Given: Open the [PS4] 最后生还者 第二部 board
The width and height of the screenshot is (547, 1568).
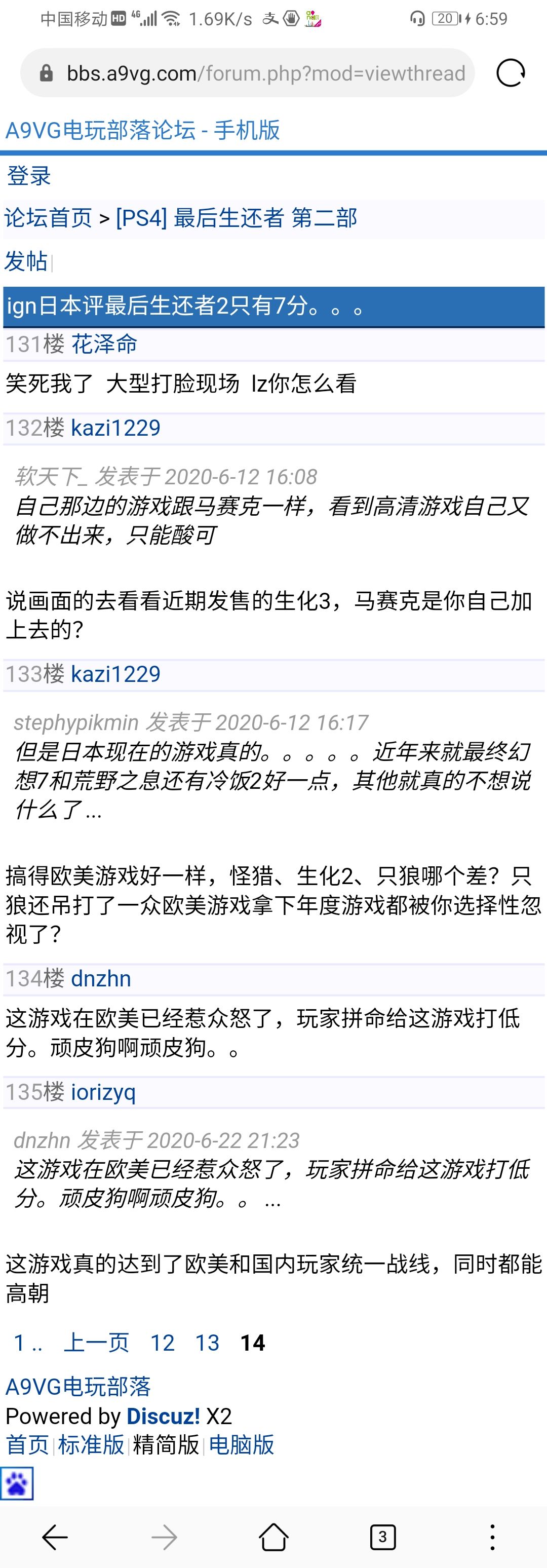Looking at the screenshot, I should 236,218.
